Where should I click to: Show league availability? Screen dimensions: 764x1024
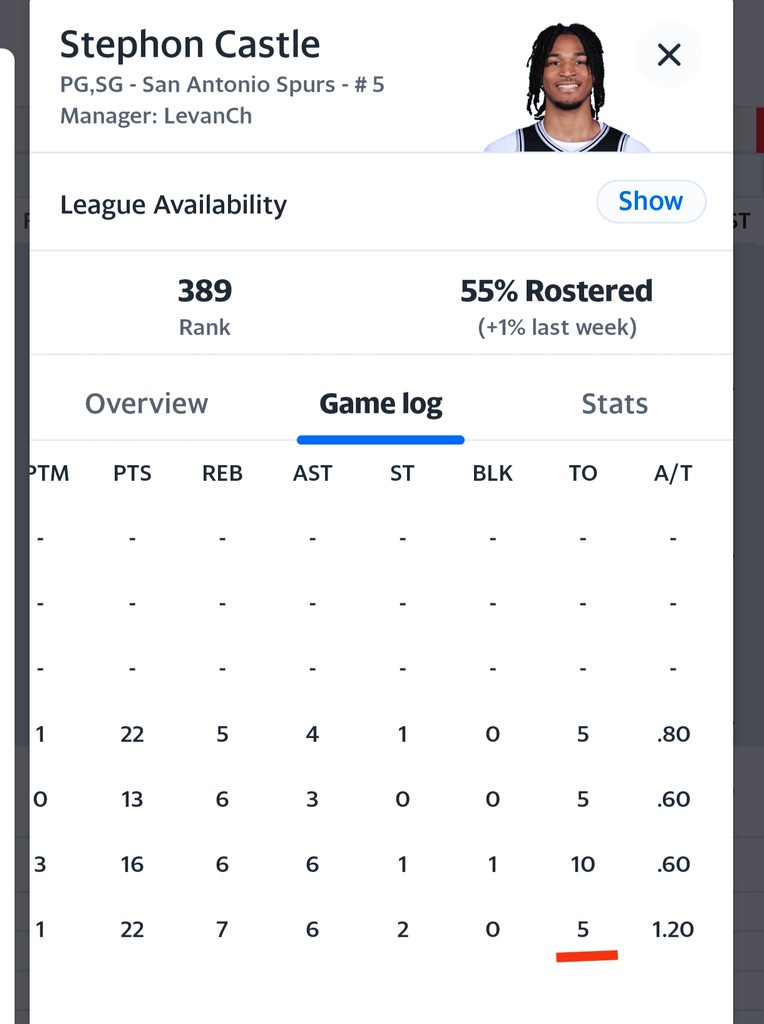(650, 201)
